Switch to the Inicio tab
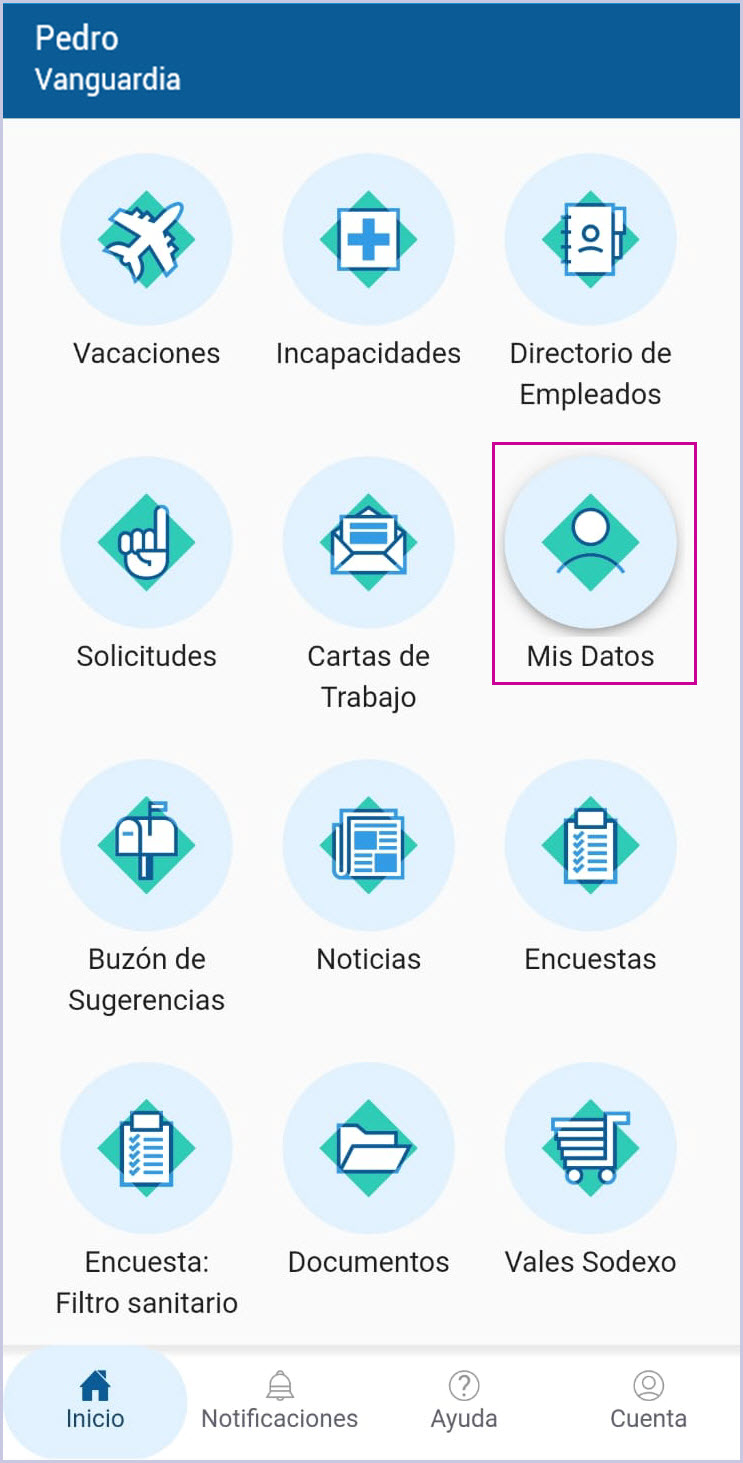 click(x=95, y=1400)
